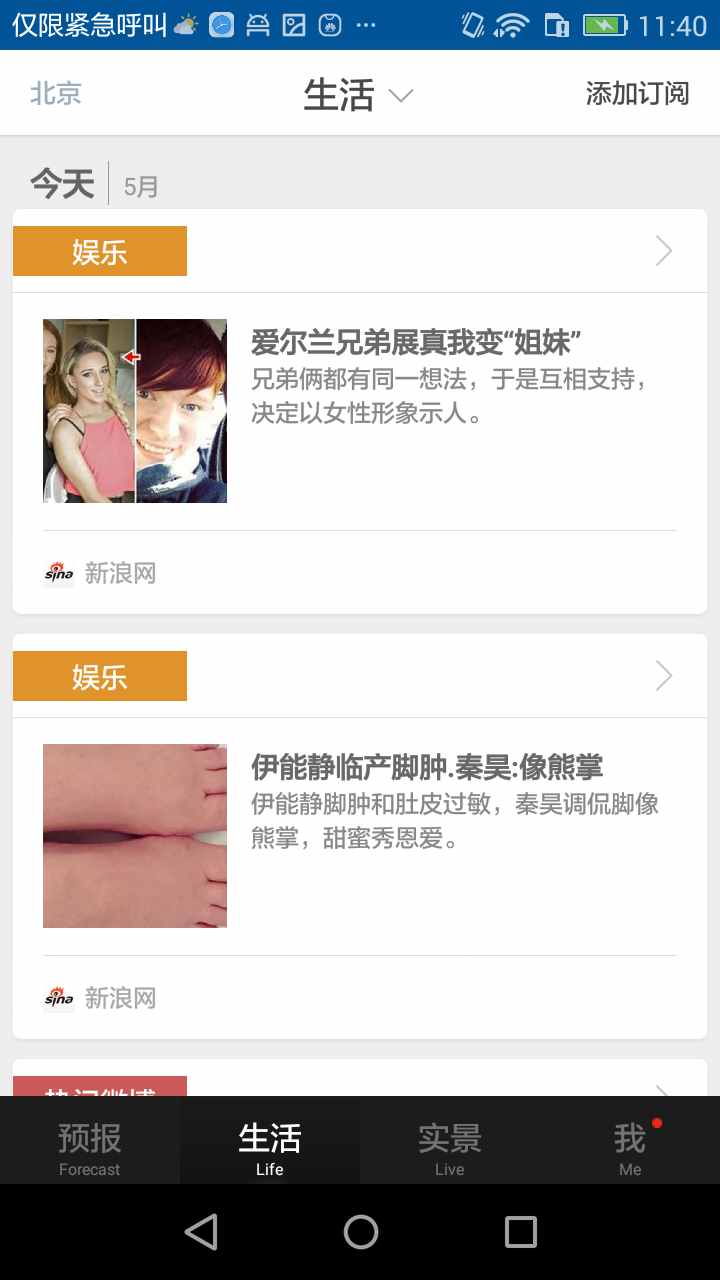Open 添加订阅 to add subscriptions
The width and height of the screenshot is (720, 1280).
(637, 94)
